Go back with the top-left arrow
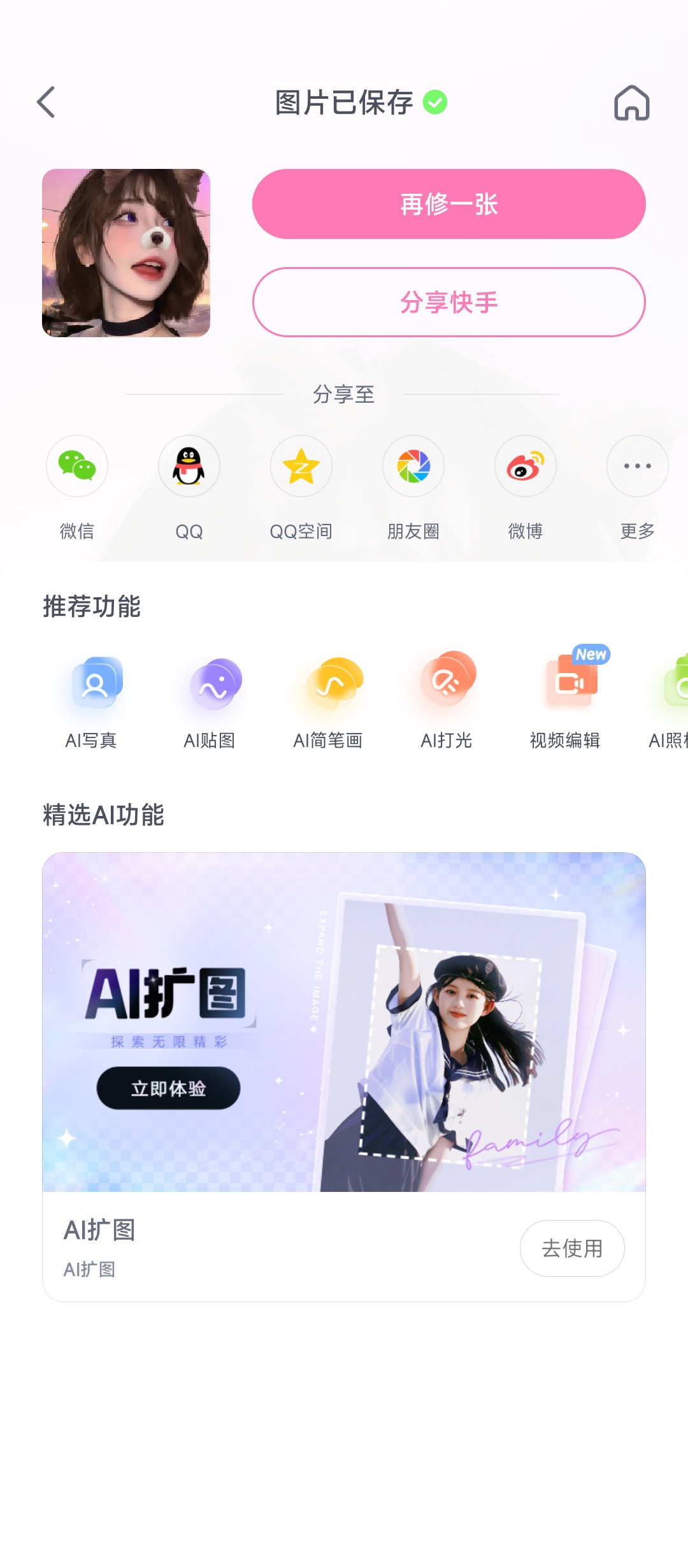Screen dimensions: 688x1568 point(46,102)
